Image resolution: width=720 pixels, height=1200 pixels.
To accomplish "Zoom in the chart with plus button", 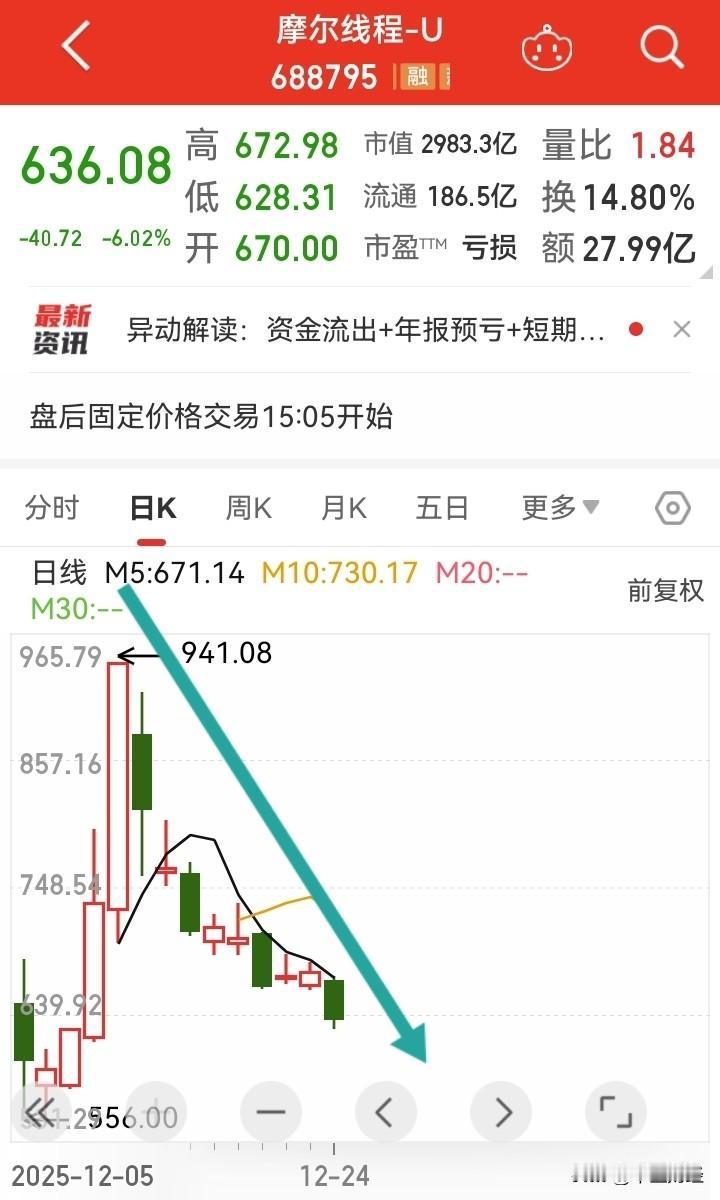I will pos(155,1111).
